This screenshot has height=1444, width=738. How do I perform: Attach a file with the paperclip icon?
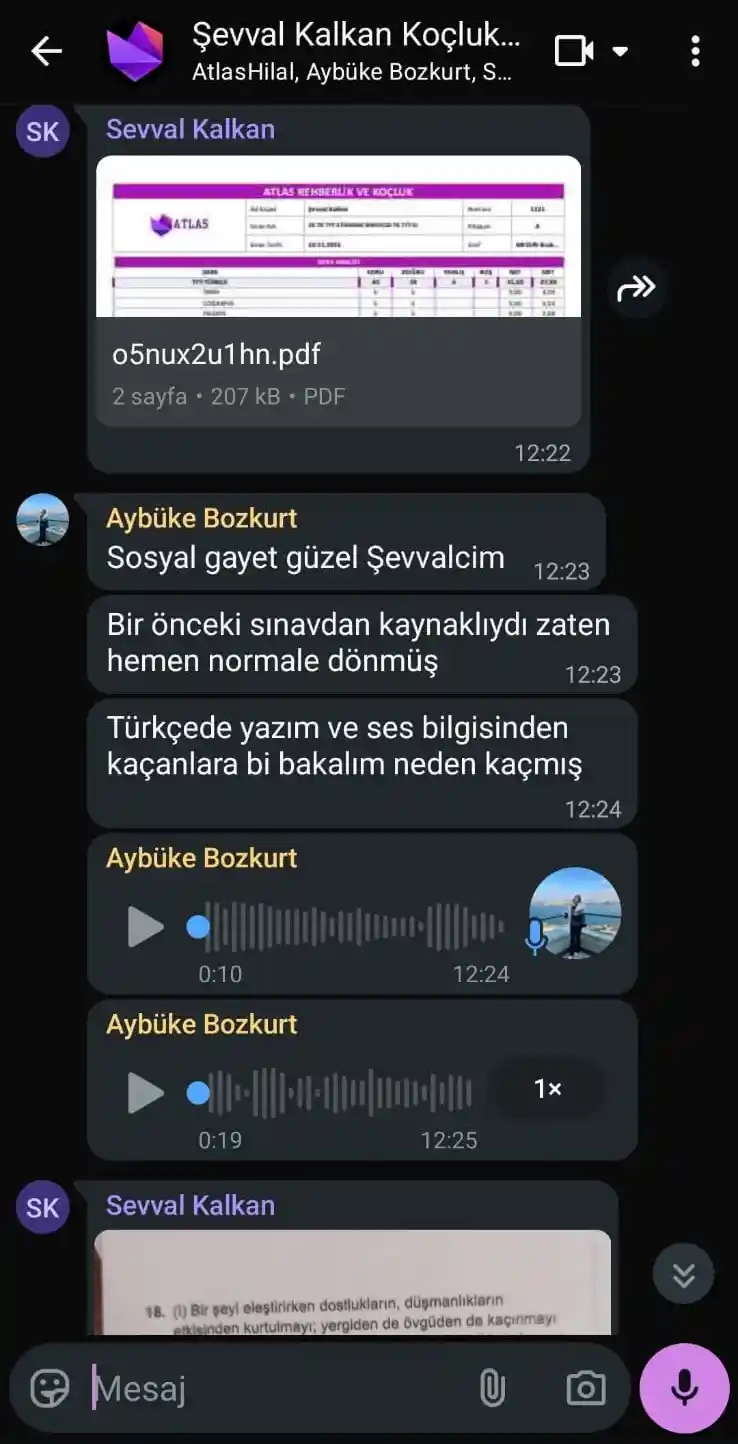pos(491,1388)
